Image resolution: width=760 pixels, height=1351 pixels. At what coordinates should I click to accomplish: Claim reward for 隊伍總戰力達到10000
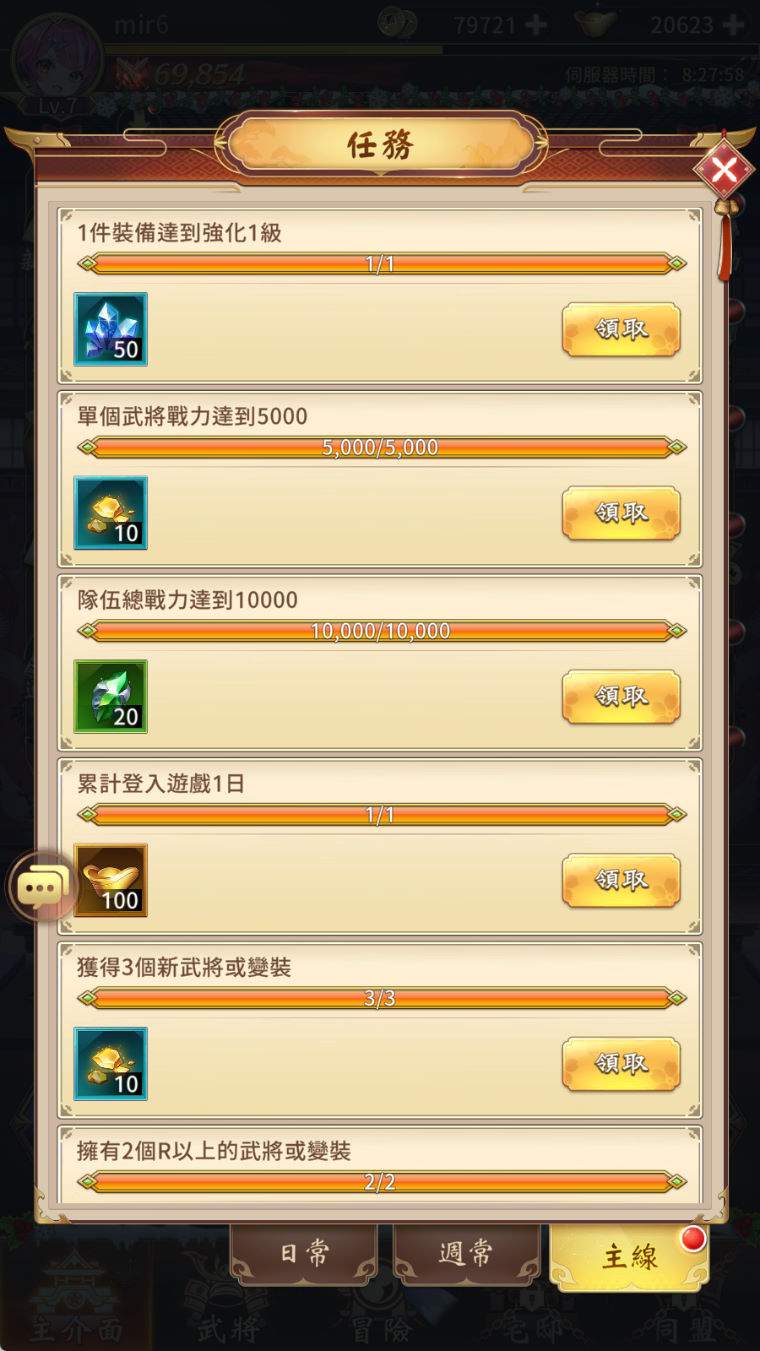coord(621,696)
